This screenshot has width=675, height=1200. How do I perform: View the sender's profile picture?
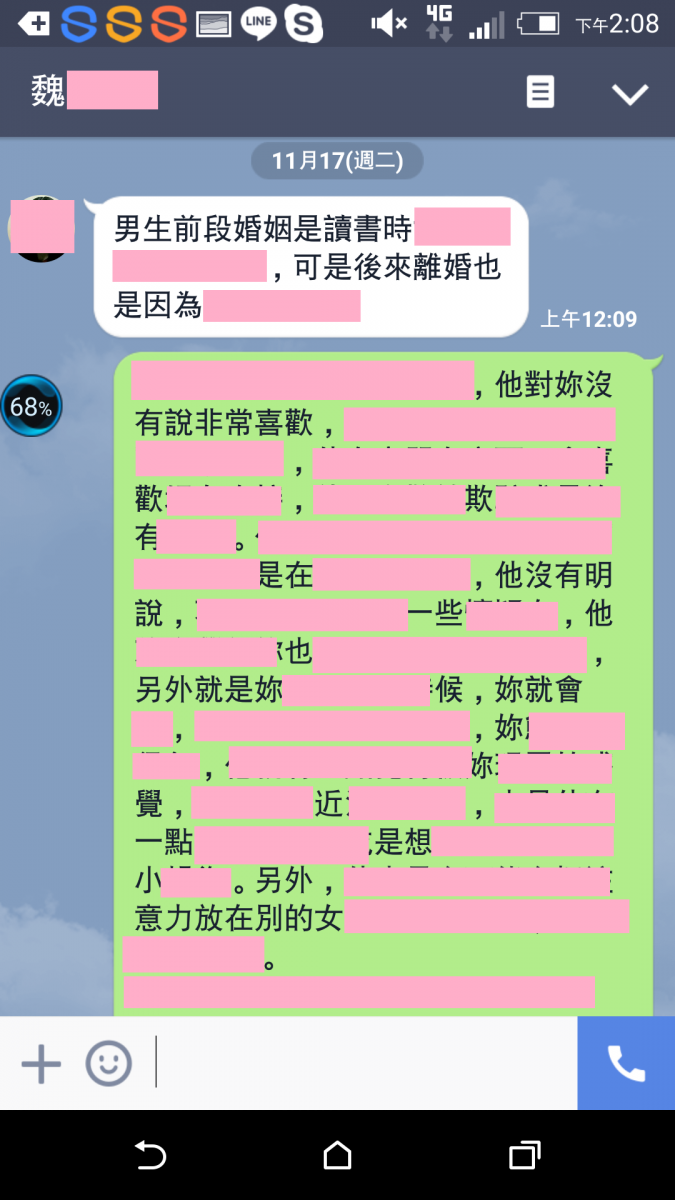point(41,228)
